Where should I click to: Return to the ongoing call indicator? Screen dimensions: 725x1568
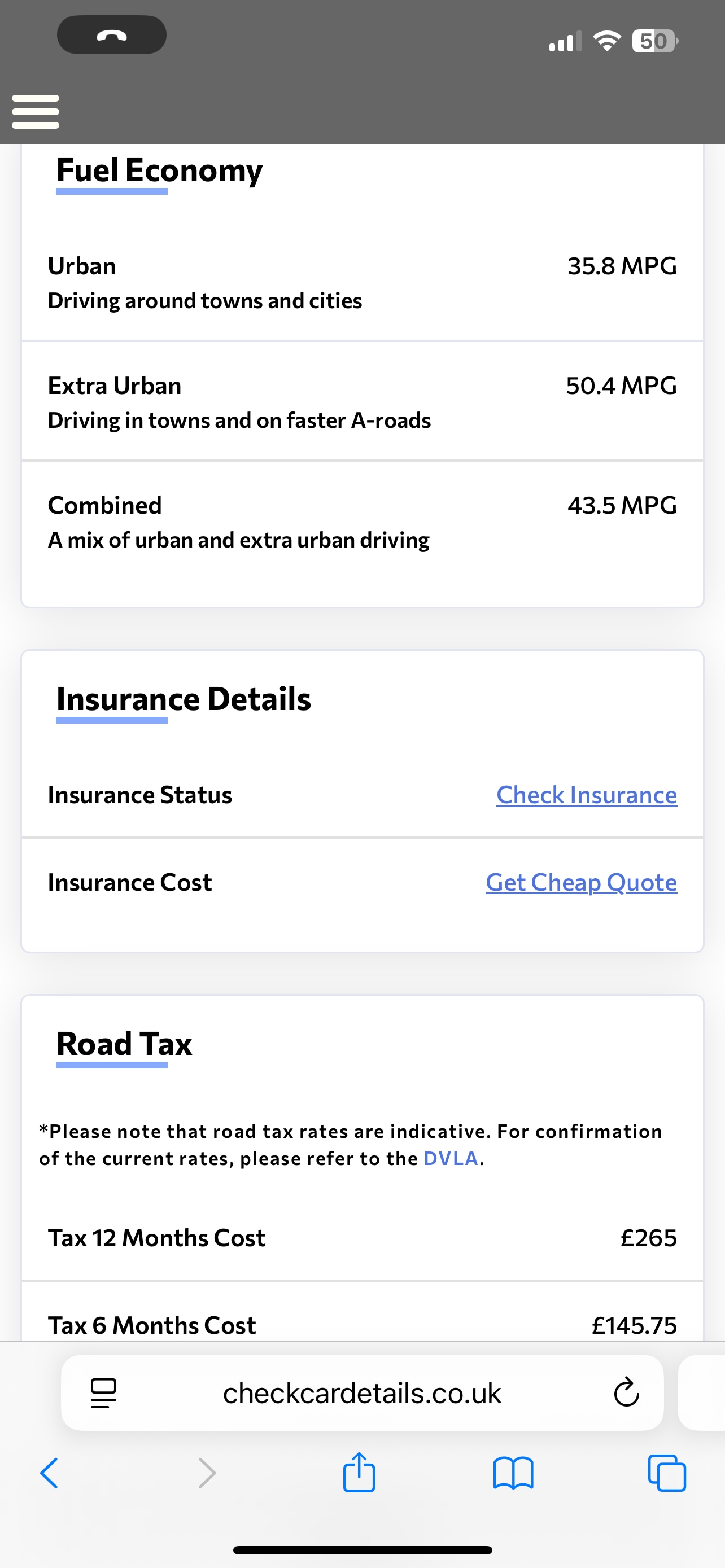111,34
